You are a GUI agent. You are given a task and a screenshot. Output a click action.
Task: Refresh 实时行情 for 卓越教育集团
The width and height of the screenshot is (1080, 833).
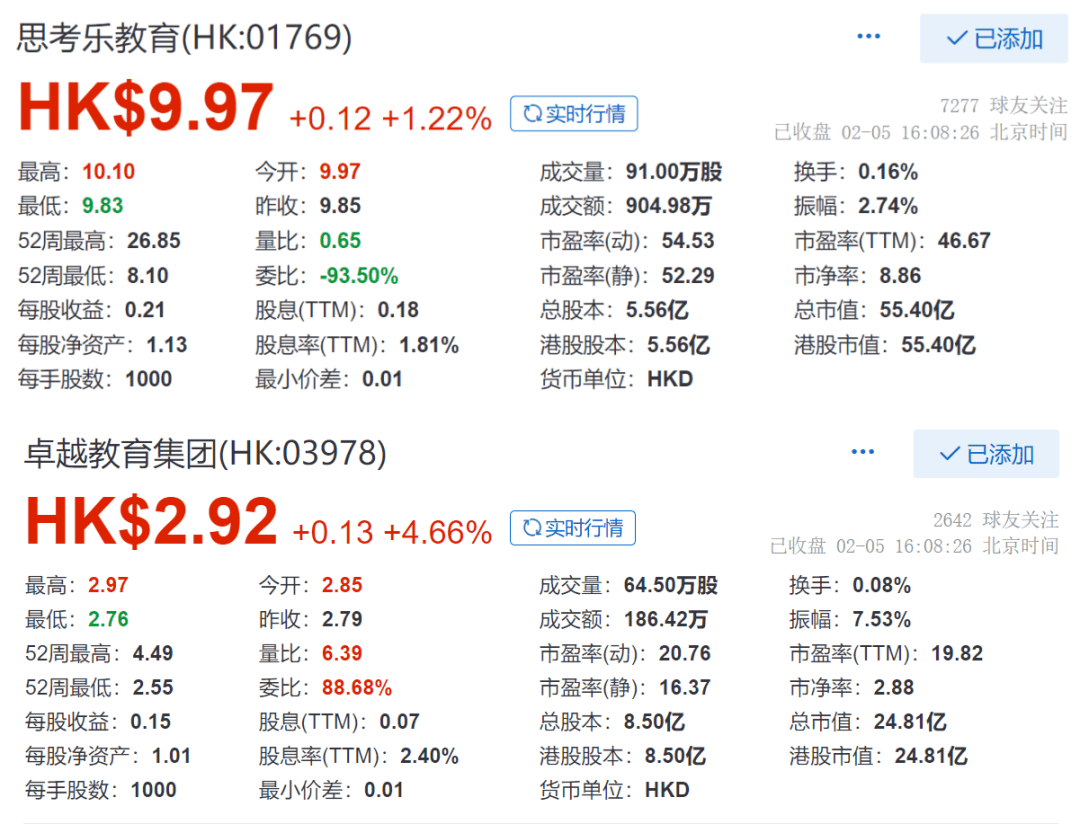coord(572,528)
